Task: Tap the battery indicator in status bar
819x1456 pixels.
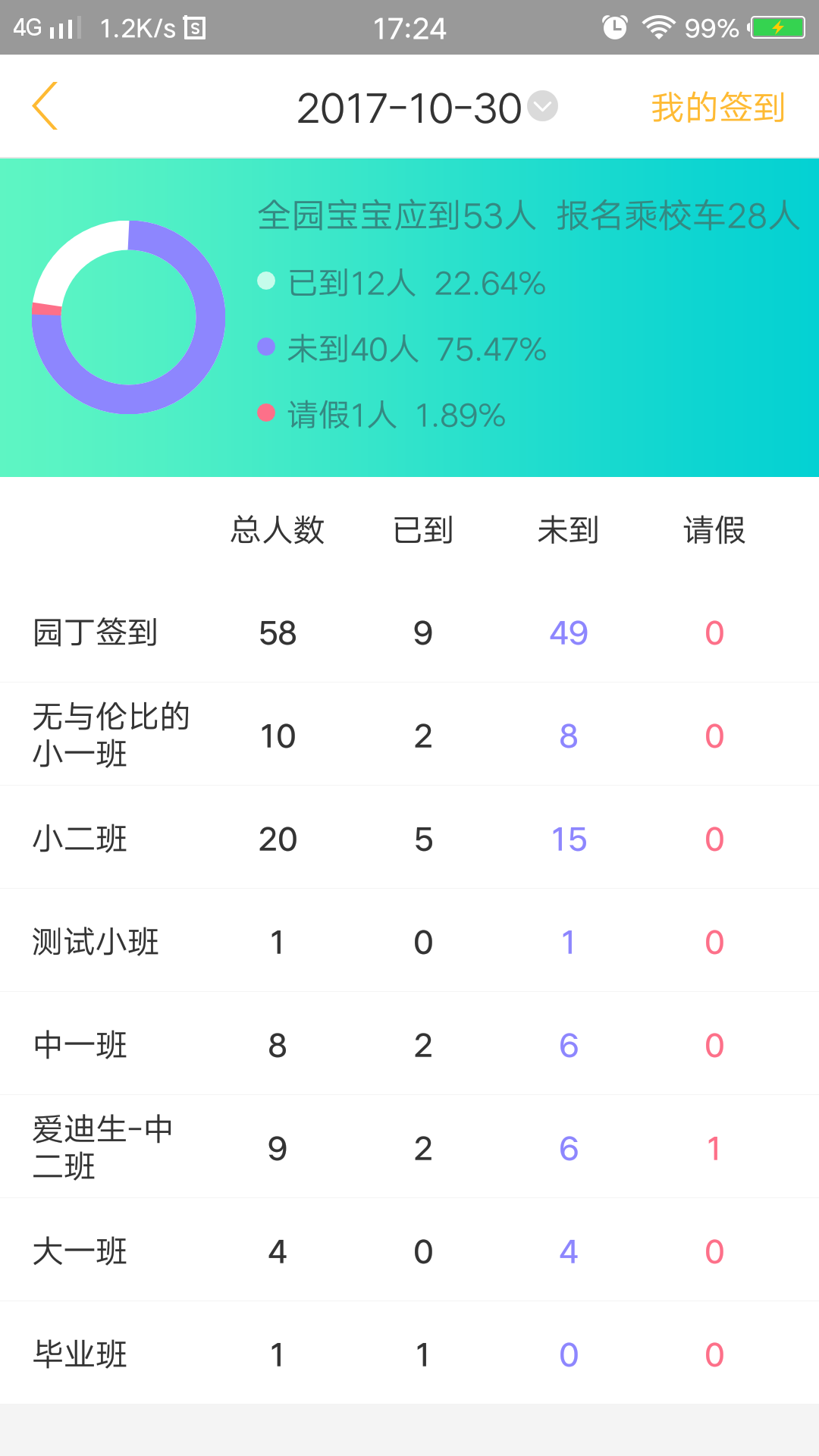Action: 778,27
